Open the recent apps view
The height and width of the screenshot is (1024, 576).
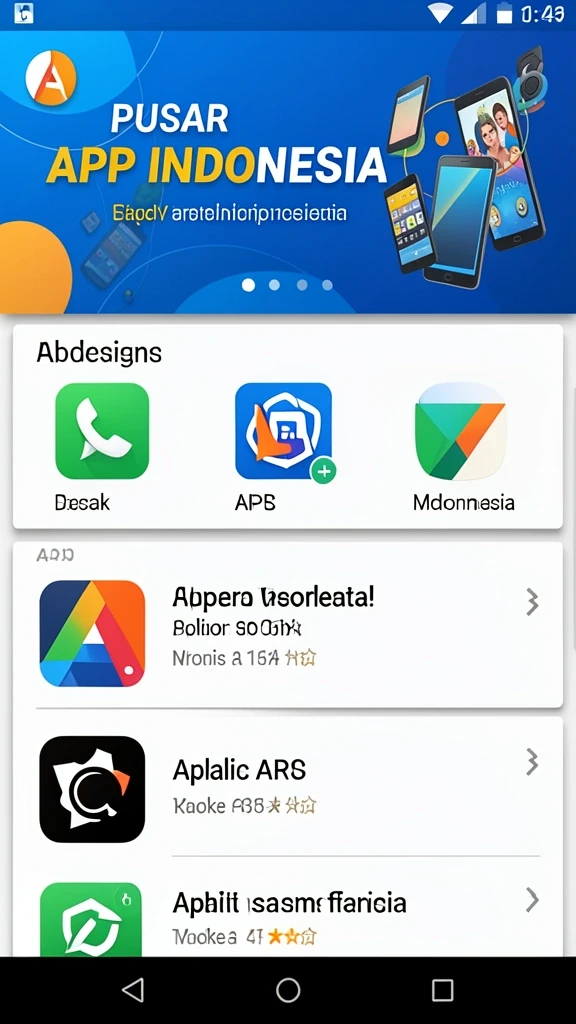point(442,990)
